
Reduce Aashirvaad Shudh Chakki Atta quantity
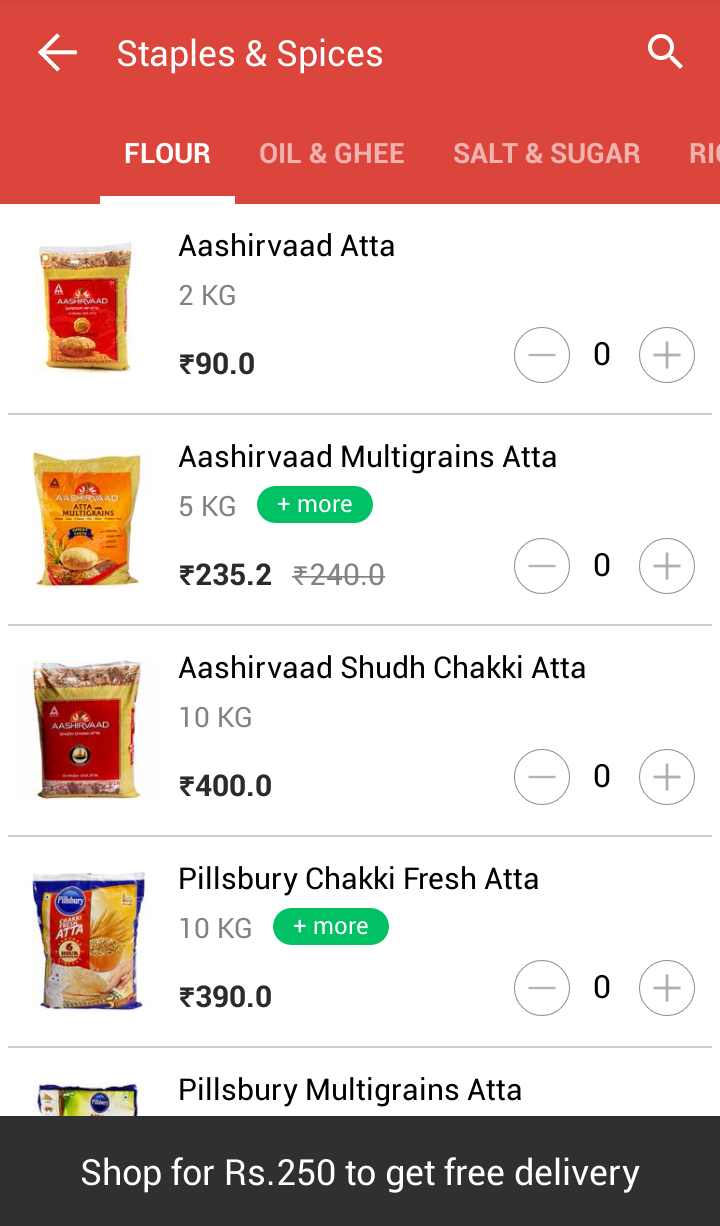click(542, 777)
